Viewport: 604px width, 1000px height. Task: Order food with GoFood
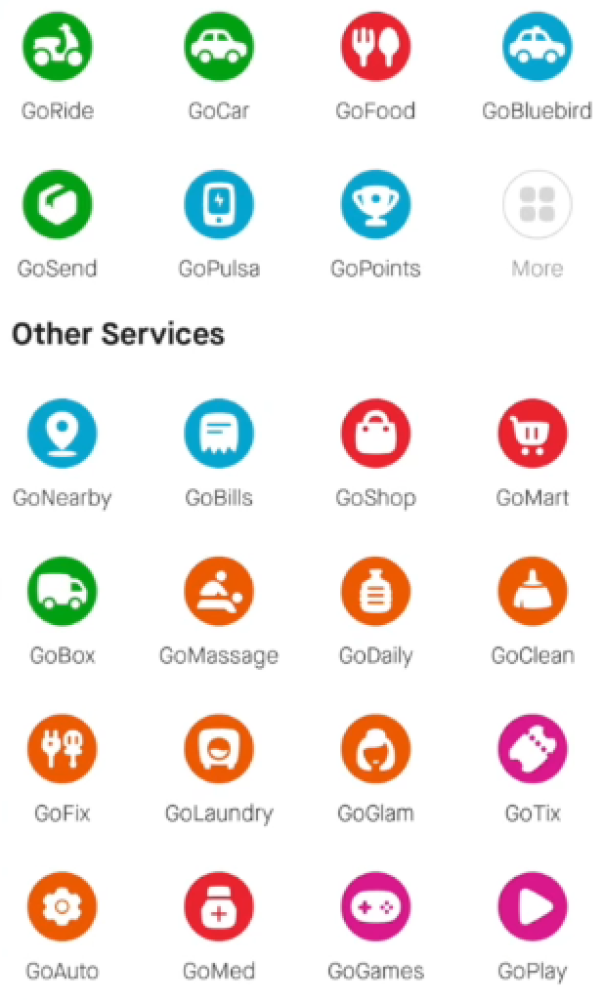point(376,47)
